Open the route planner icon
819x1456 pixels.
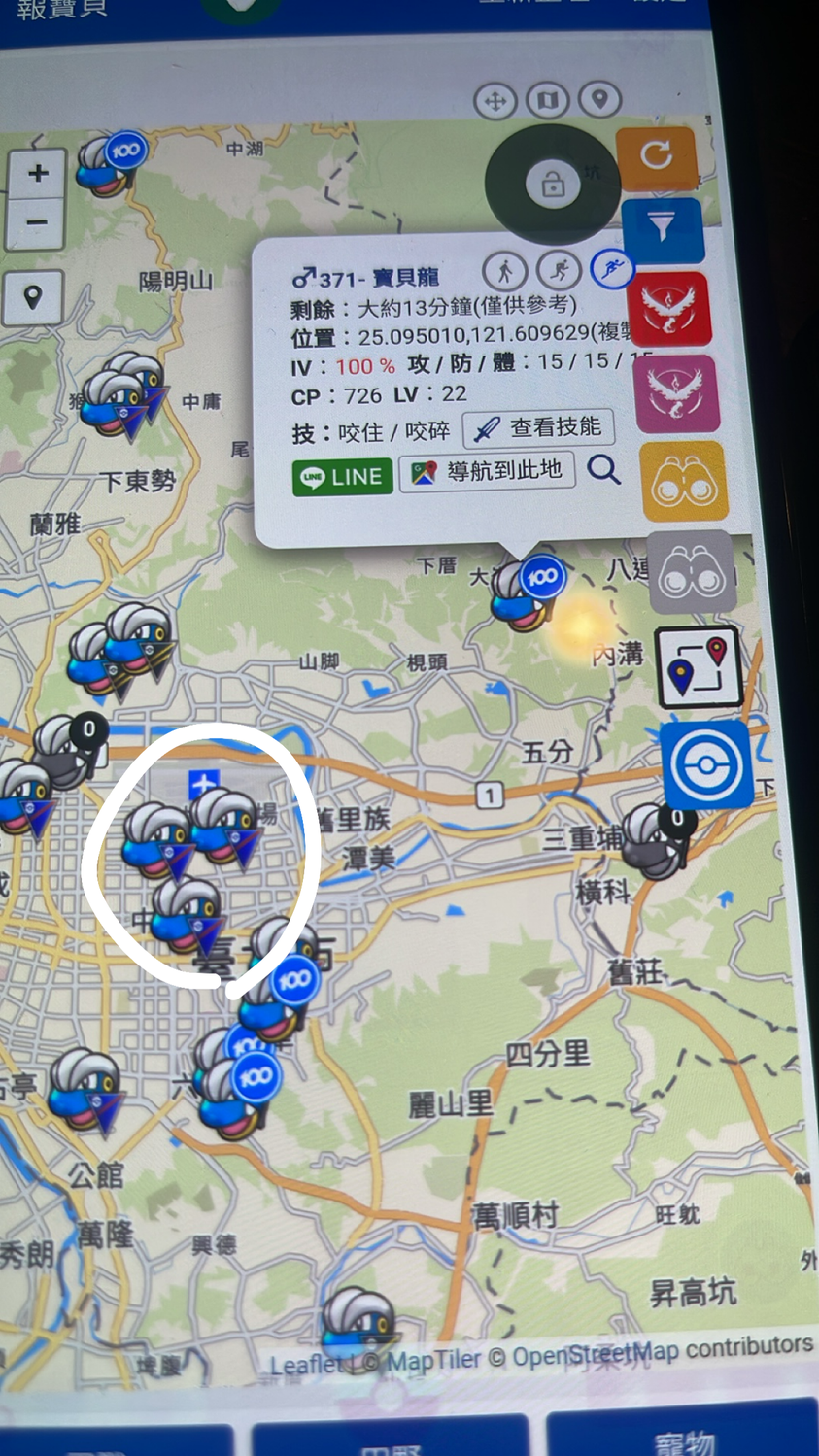pos(699,666)
